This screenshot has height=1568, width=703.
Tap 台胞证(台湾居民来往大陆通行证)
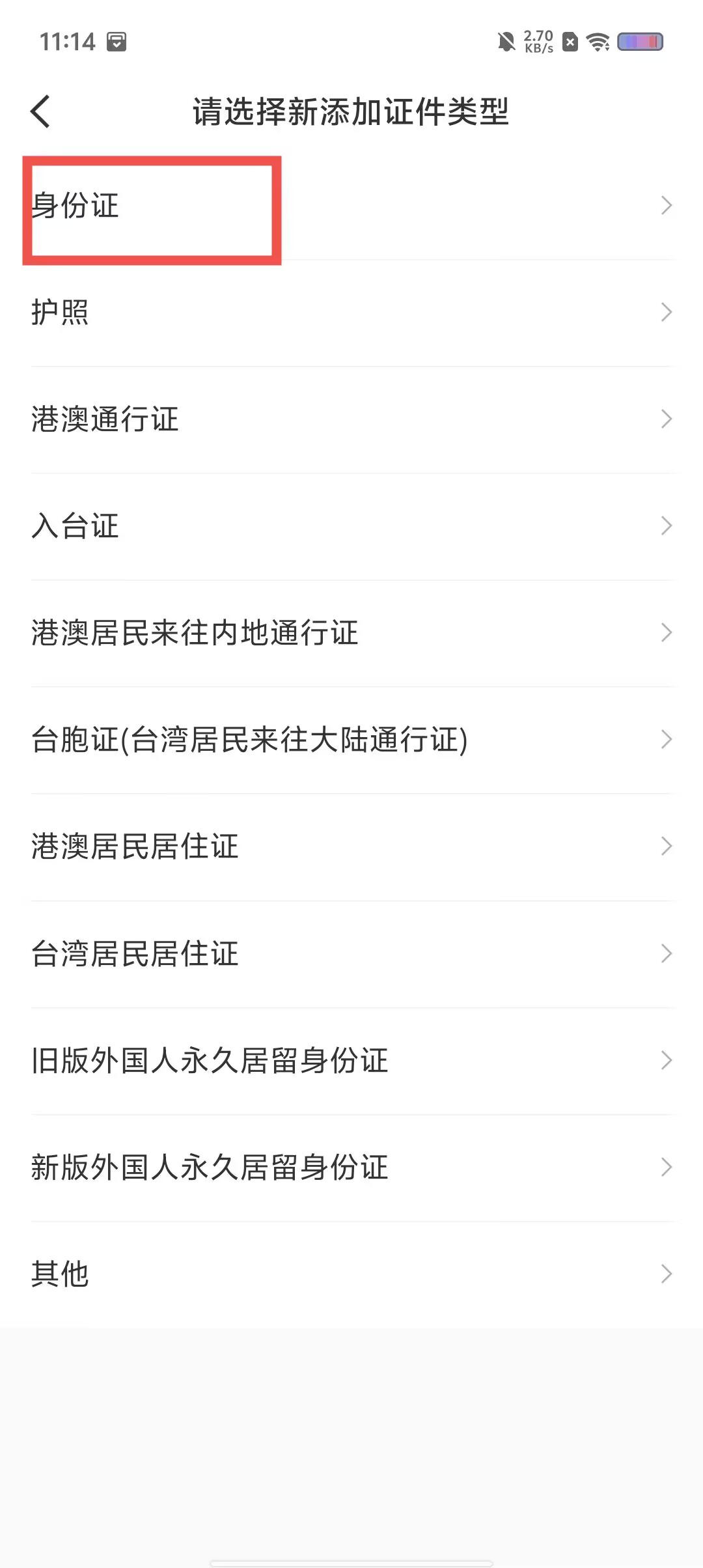click(249, 740)
